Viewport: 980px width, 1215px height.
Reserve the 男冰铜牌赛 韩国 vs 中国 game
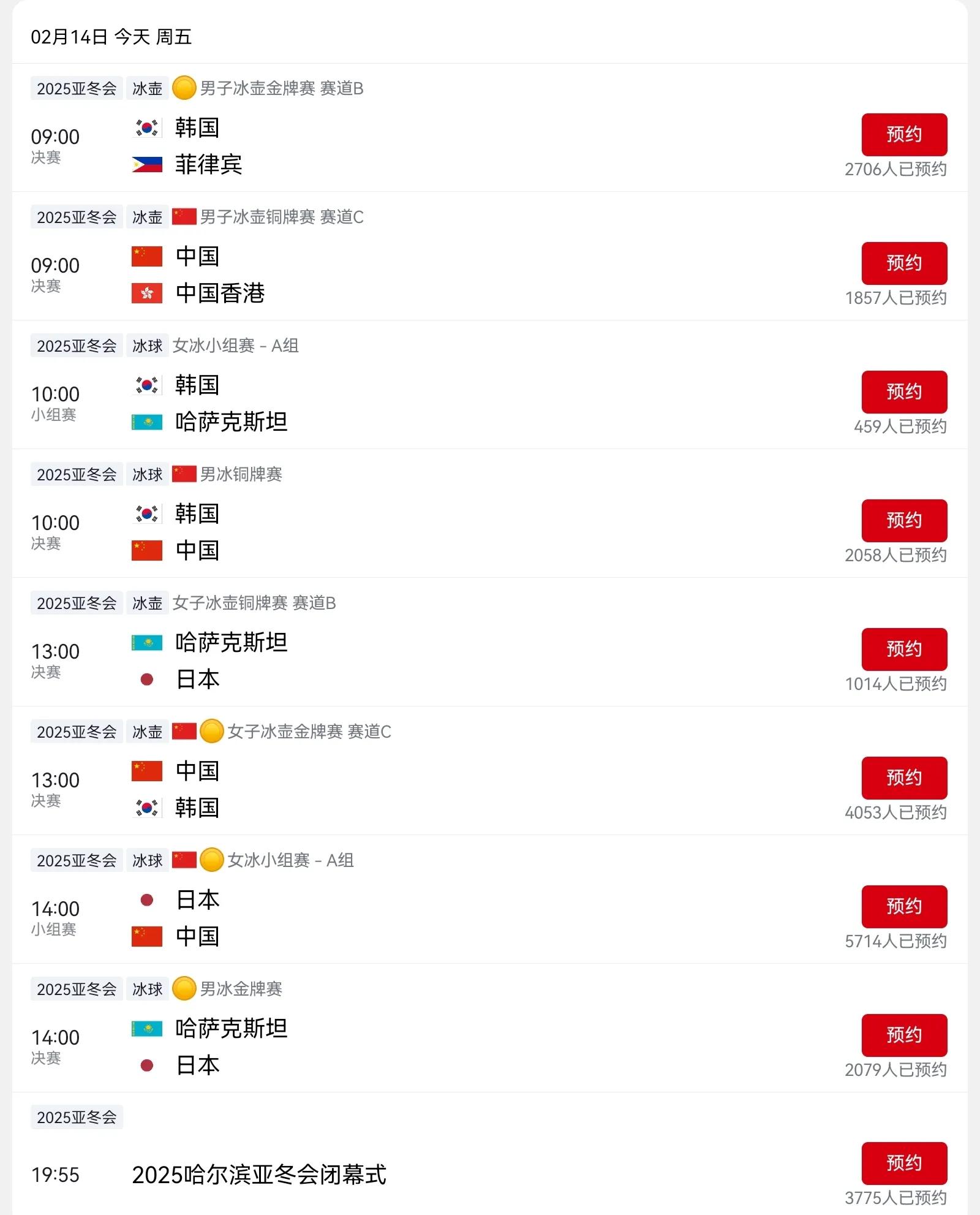[904, 520]
